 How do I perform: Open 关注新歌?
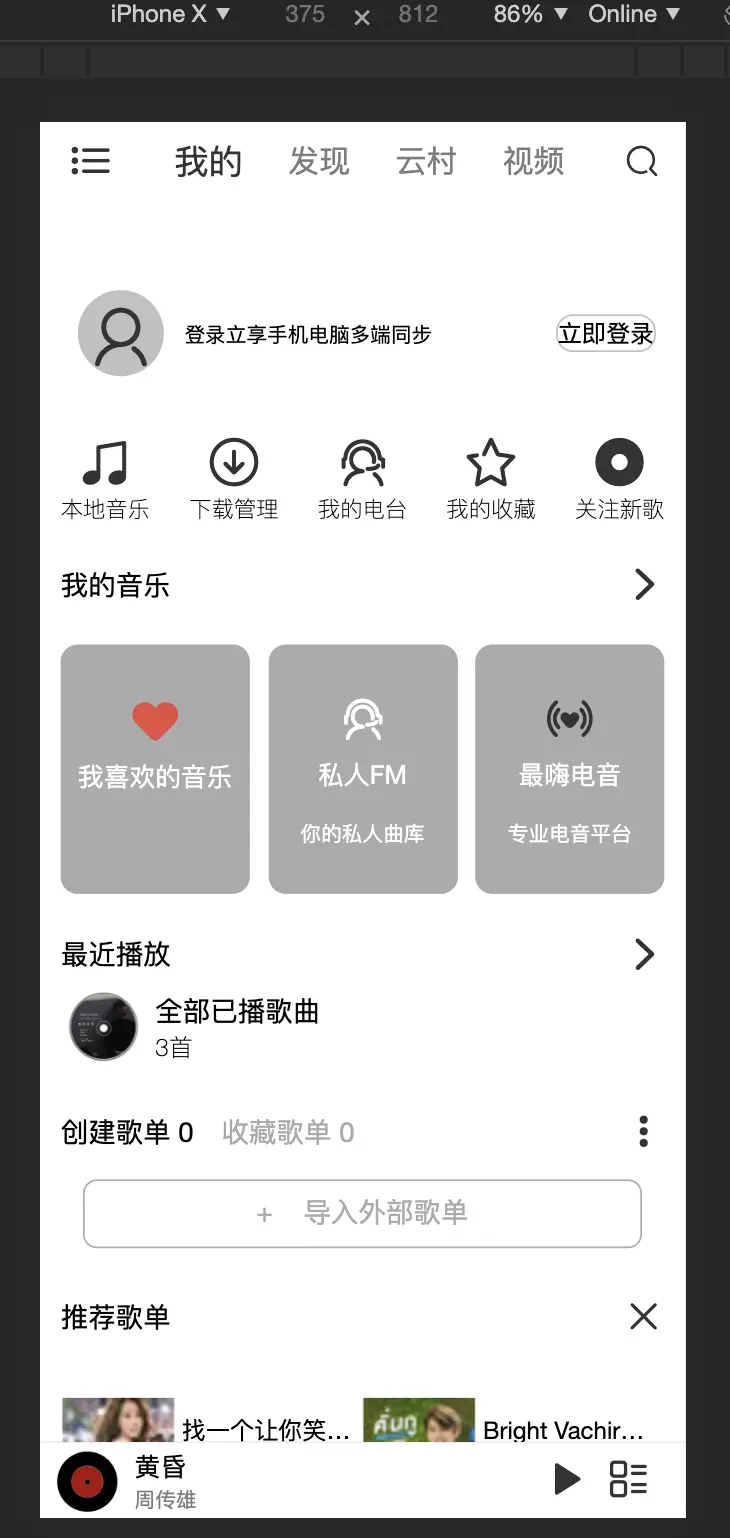coord(619,481)
